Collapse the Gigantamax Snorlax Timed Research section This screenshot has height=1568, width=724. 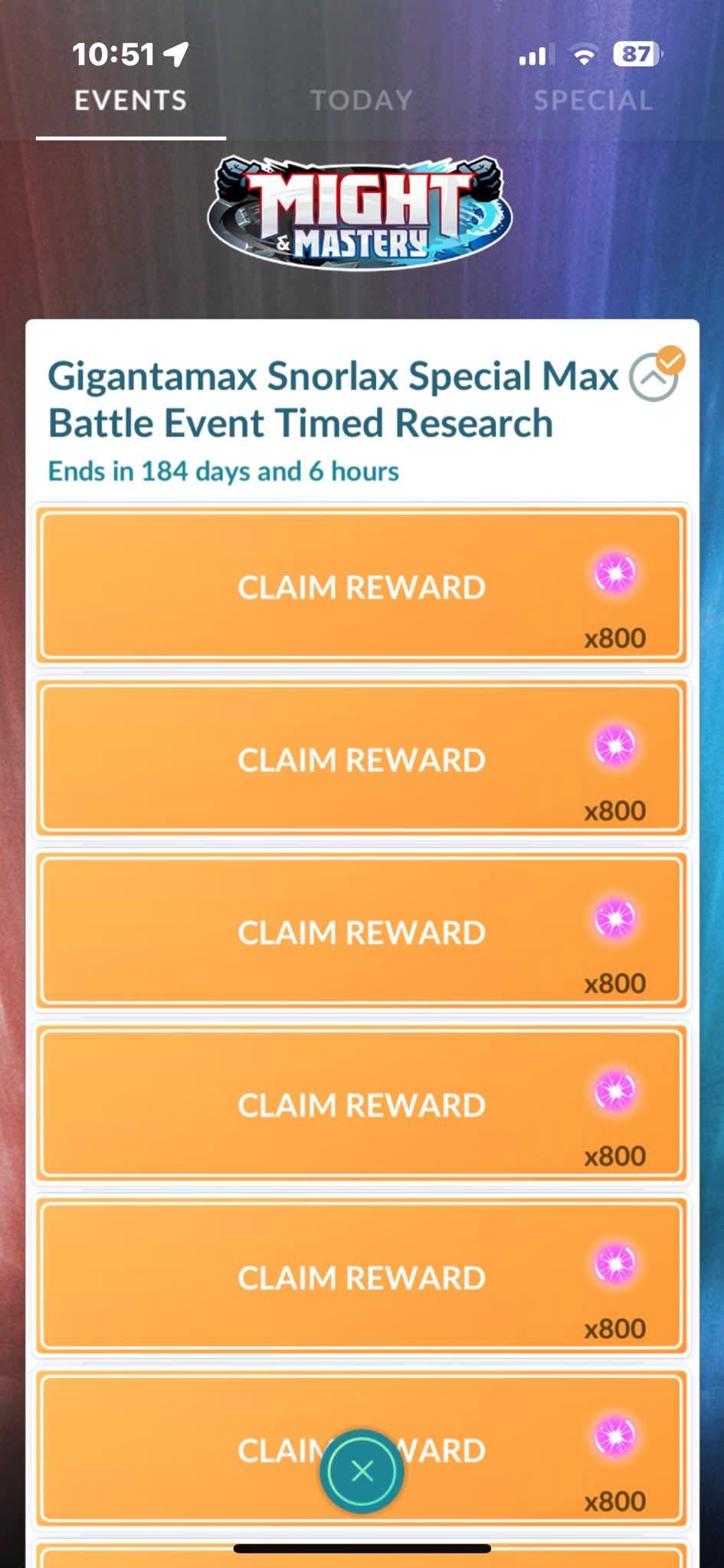(x=654, y=377)
